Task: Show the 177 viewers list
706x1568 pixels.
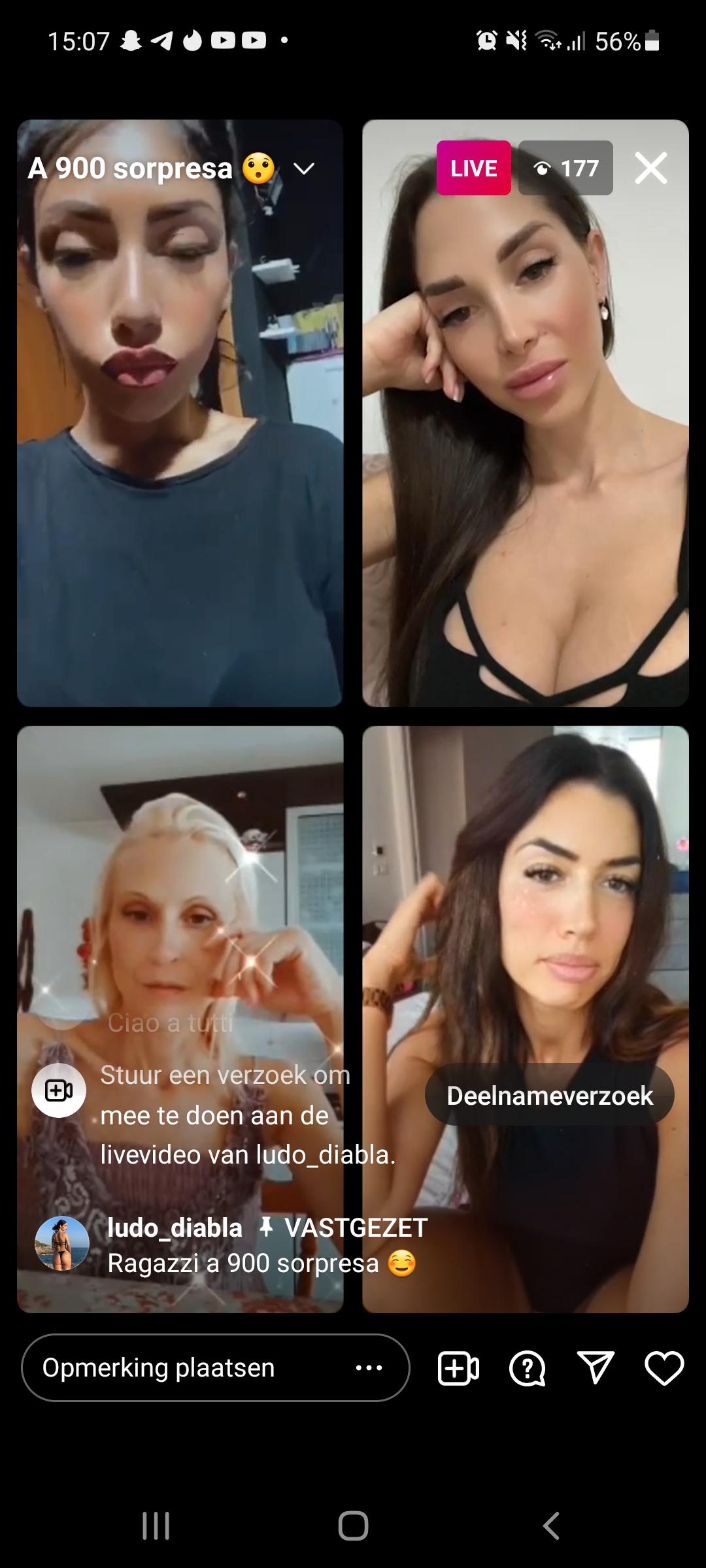Action: point(565,169)
